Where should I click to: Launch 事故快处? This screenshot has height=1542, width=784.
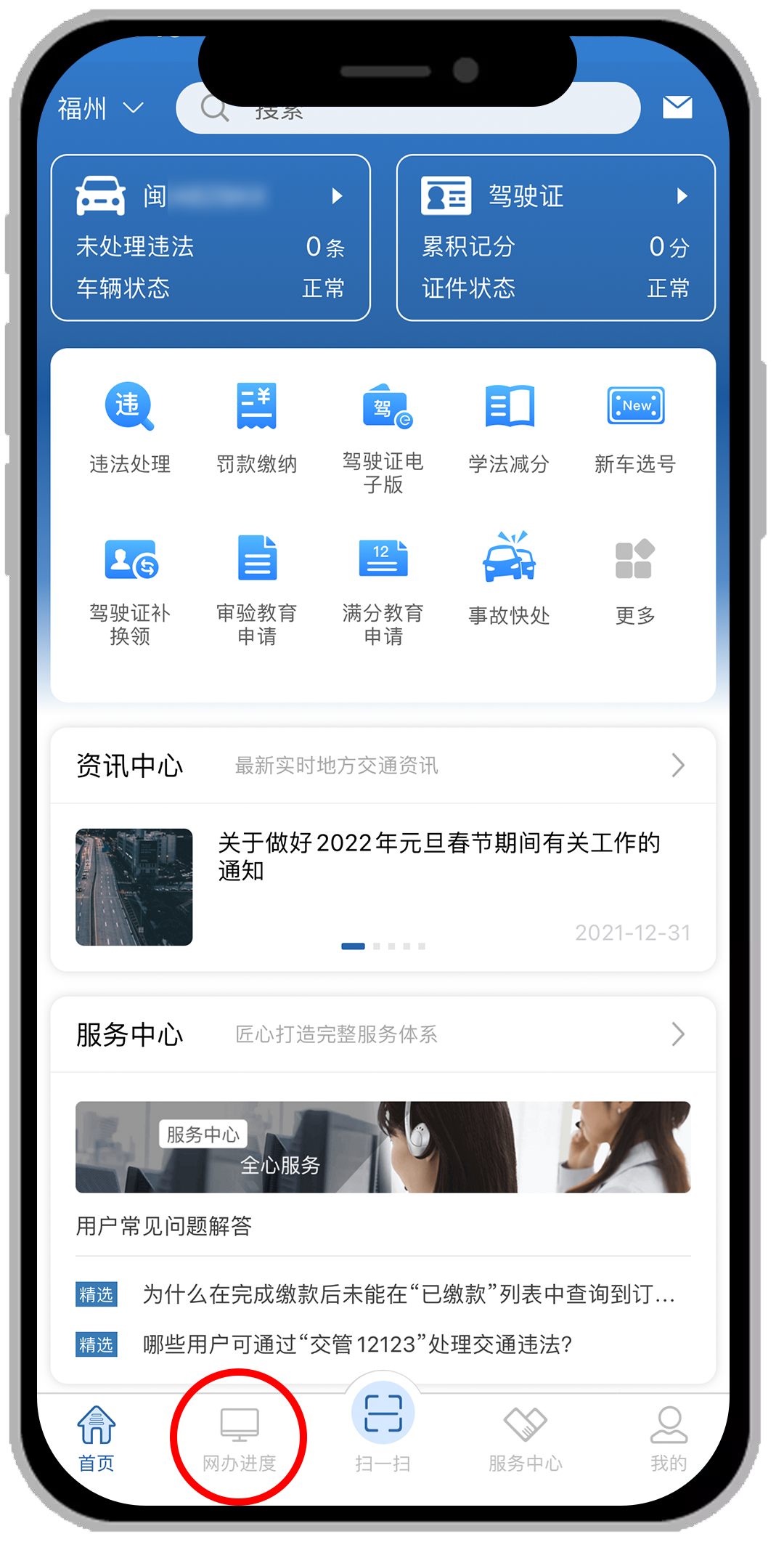point(509,578)
